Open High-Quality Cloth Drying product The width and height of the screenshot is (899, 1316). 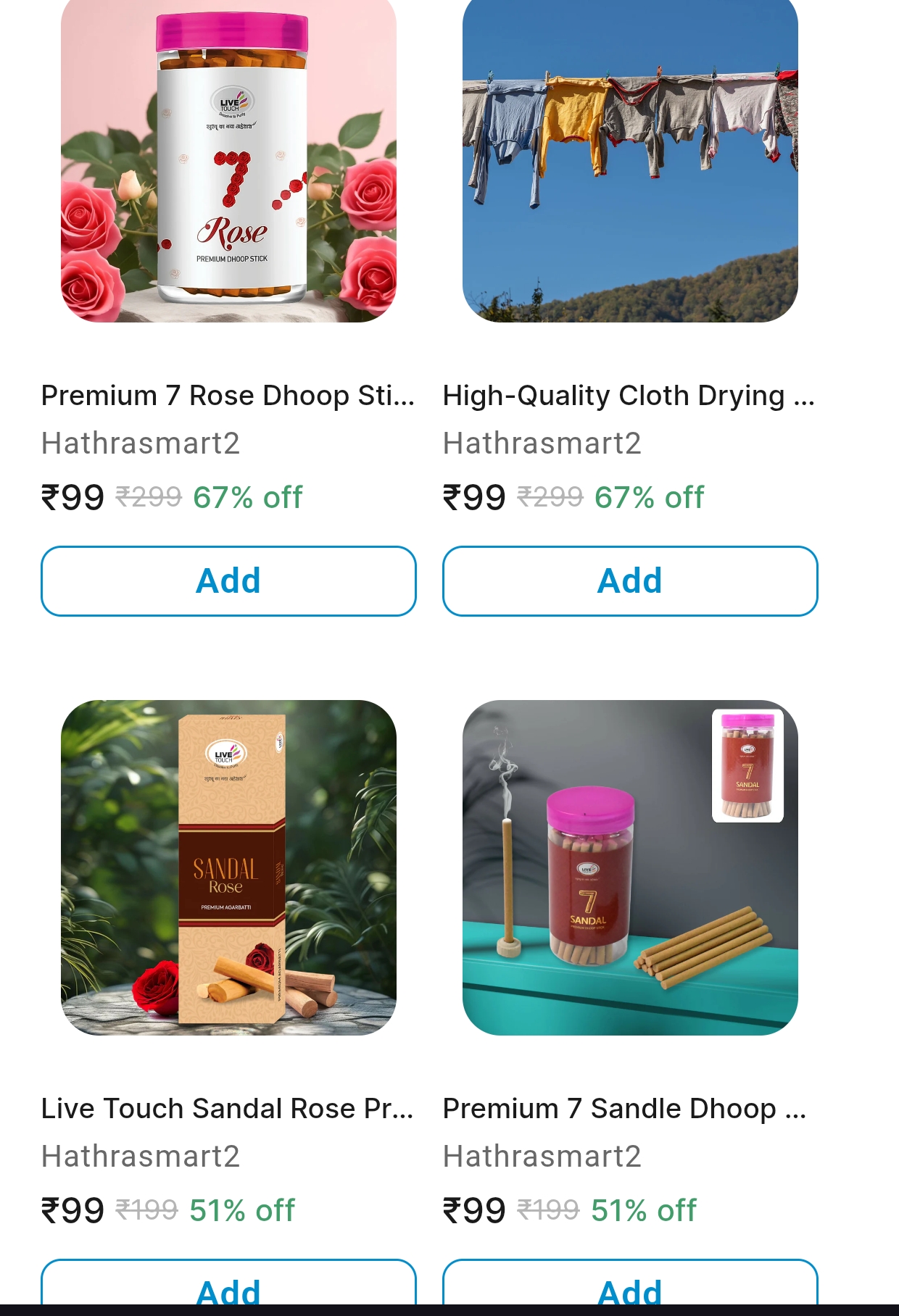[630, 159]
